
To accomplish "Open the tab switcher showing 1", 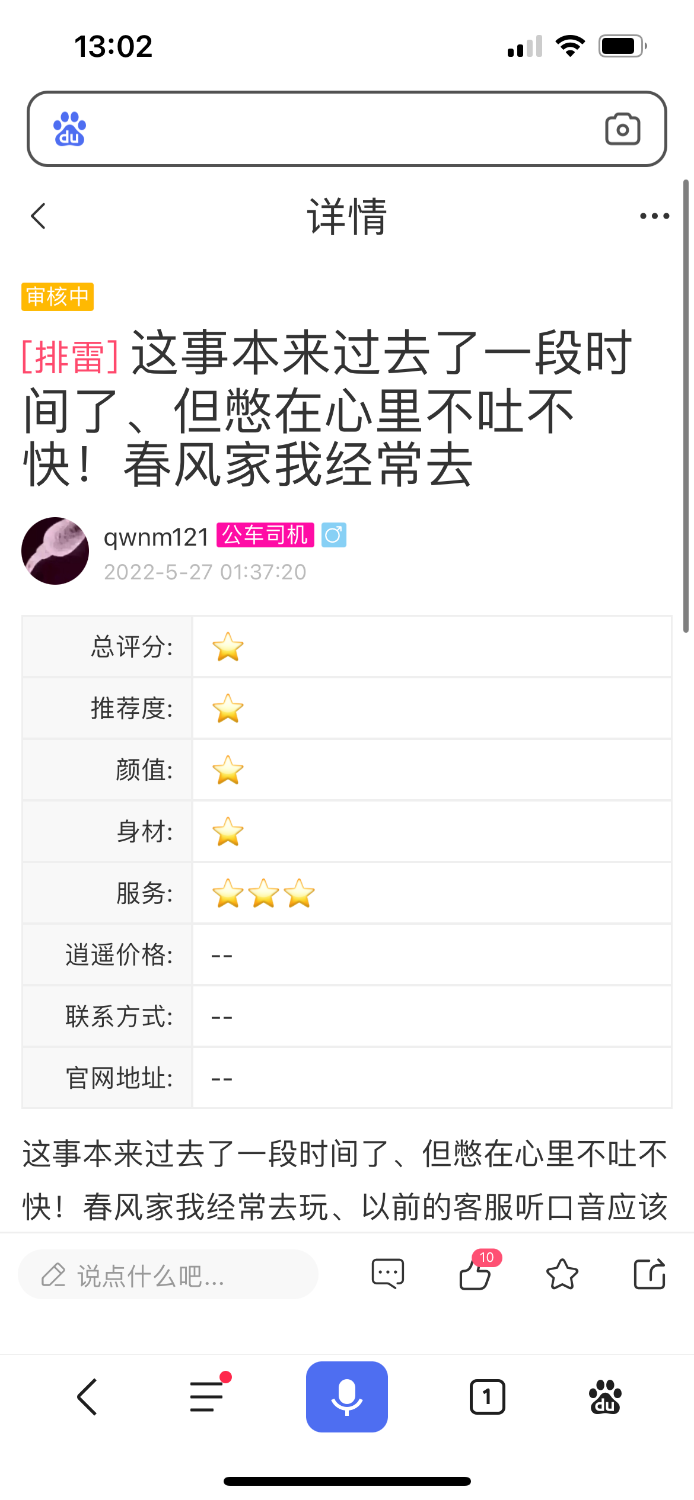I will 487,1397.
